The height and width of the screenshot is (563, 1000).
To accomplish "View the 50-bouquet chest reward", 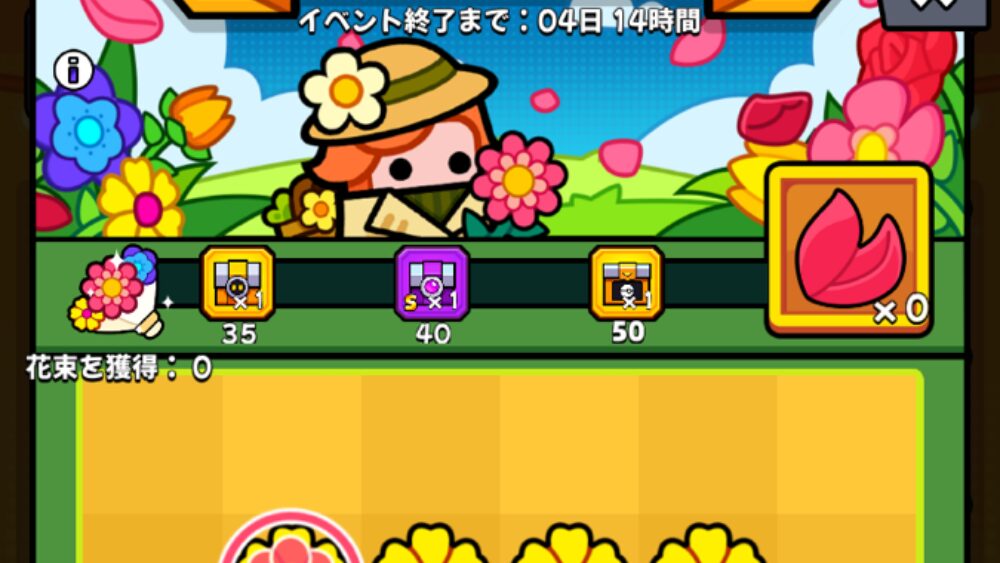I will [x=627, y=284].
